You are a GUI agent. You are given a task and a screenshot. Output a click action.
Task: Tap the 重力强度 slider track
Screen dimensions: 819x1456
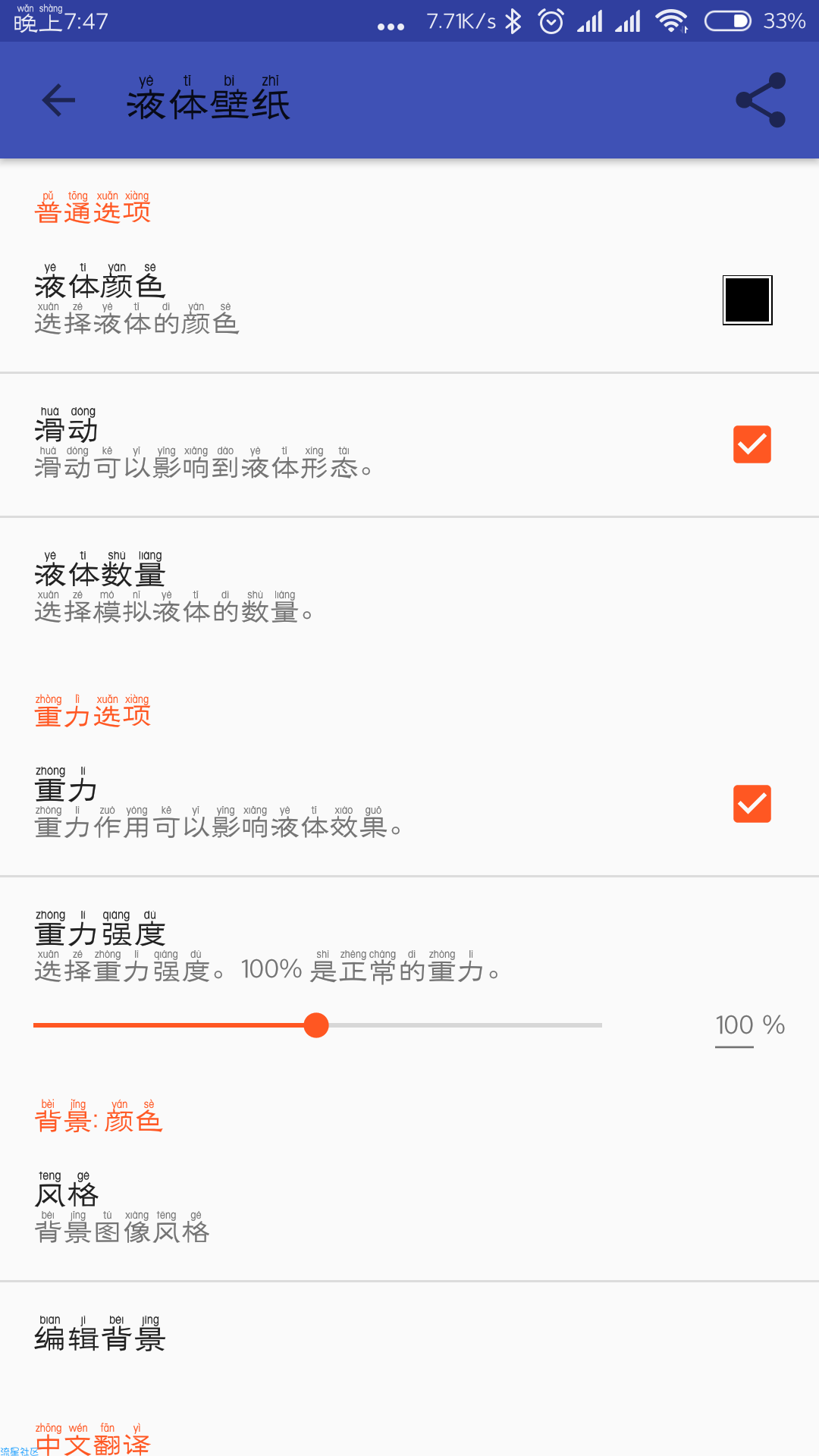pos(318,1025)
